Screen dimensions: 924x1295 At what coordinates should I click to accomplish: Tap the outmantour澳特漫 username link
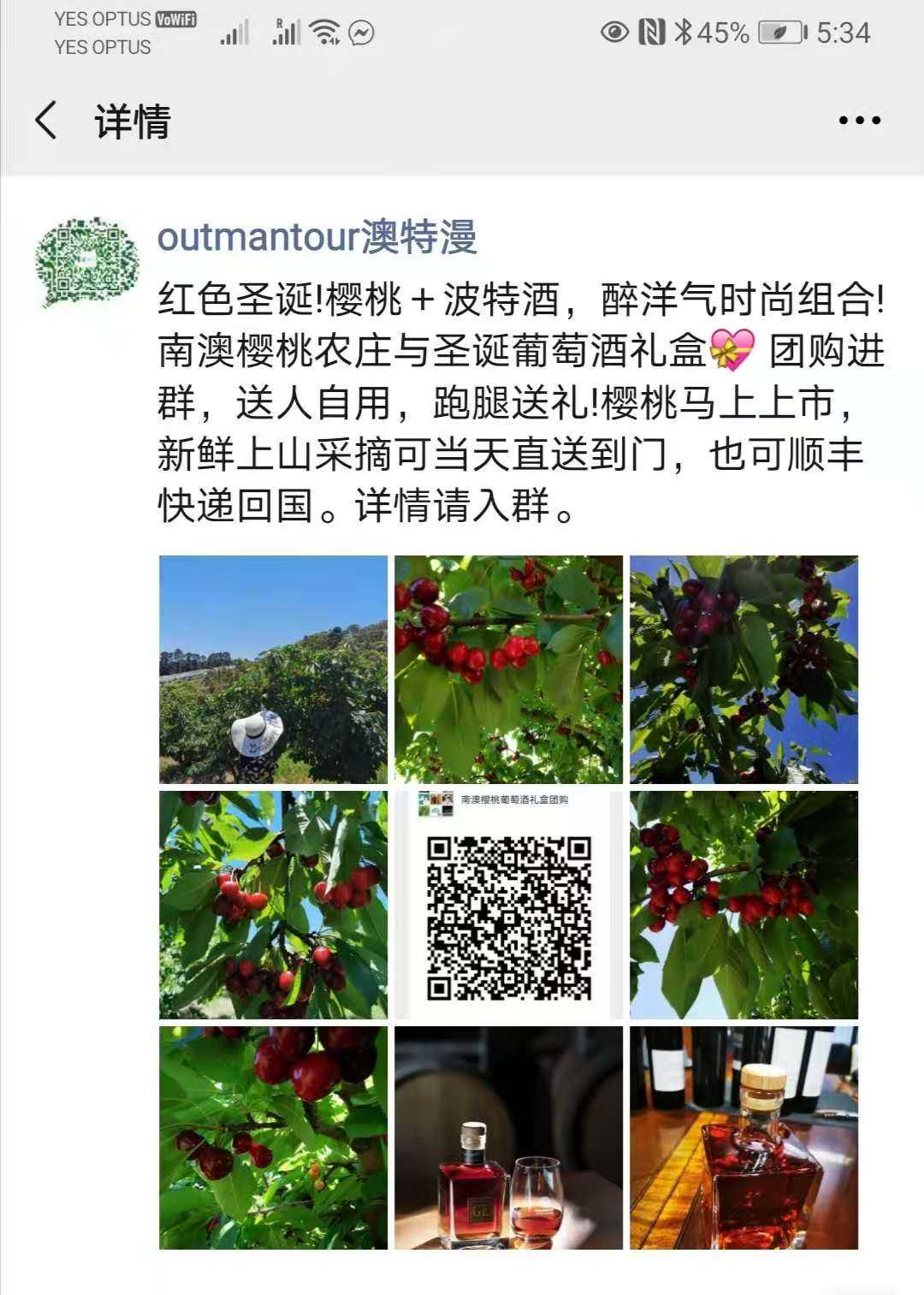[x=317, y=237]
